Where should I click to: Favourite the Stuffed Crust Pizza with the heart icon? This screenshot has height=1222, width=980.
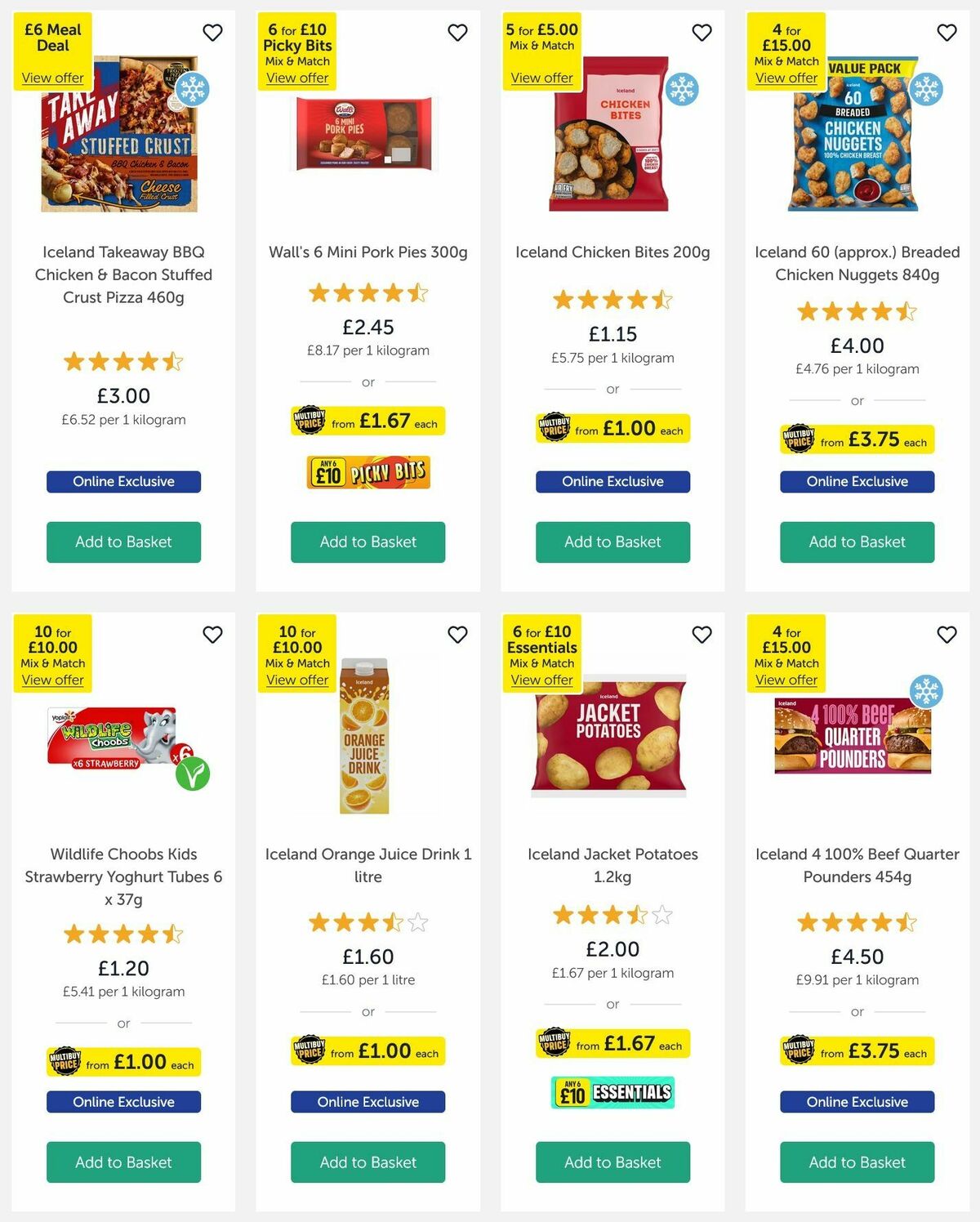tap(212, 33)
